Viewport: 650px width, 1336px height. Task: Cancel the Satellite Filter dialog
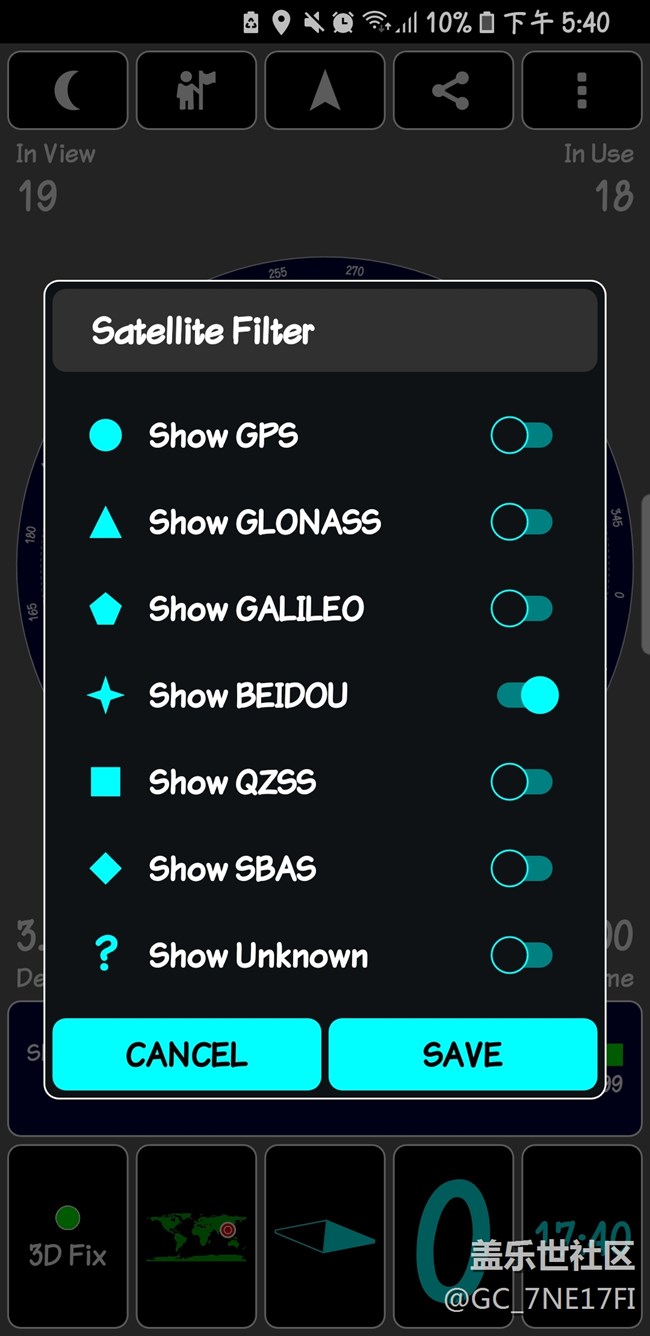point(187,1054)
